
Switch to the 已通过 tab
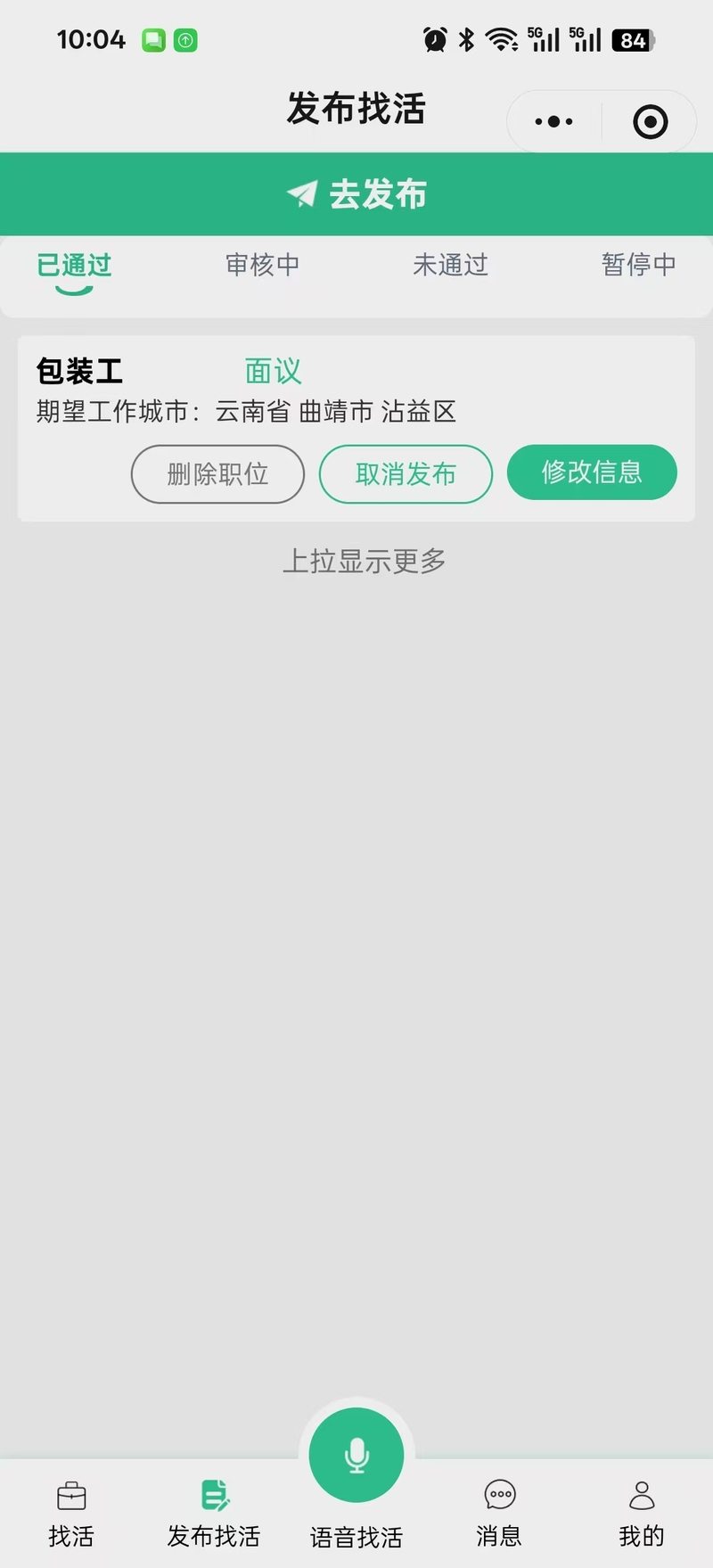(x=74, y=265)
